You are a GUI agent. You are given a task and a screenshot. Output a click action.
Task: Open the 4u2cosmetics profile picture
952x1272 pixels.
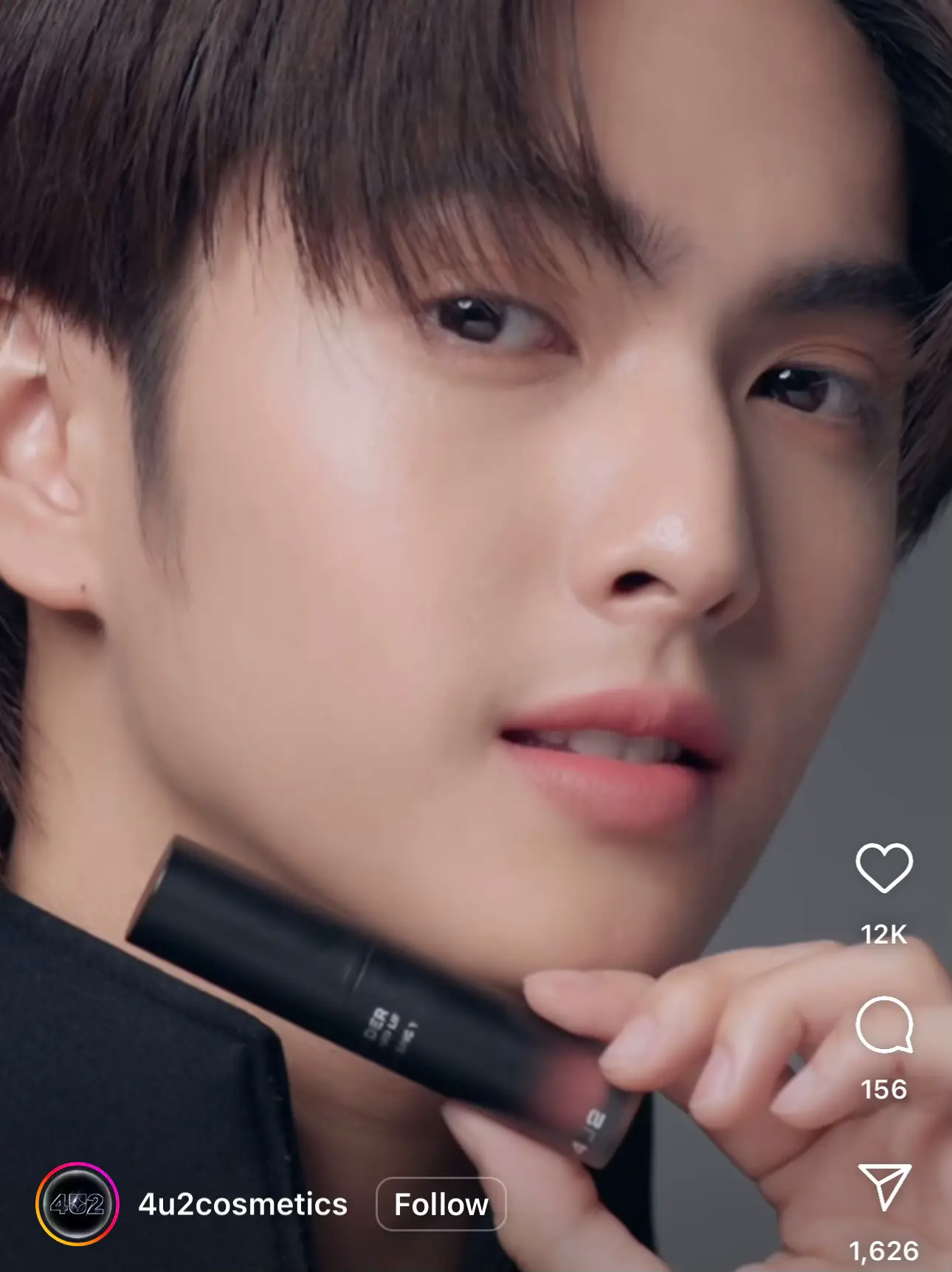pos(77,1204)
